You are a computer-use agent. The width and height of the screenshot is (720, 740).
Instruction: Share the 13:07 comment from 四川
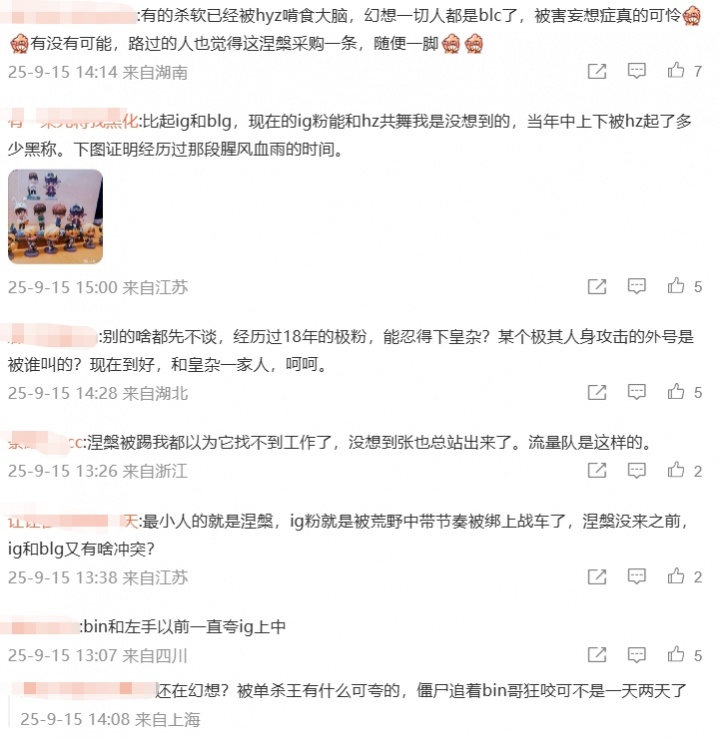coord(597,655)
